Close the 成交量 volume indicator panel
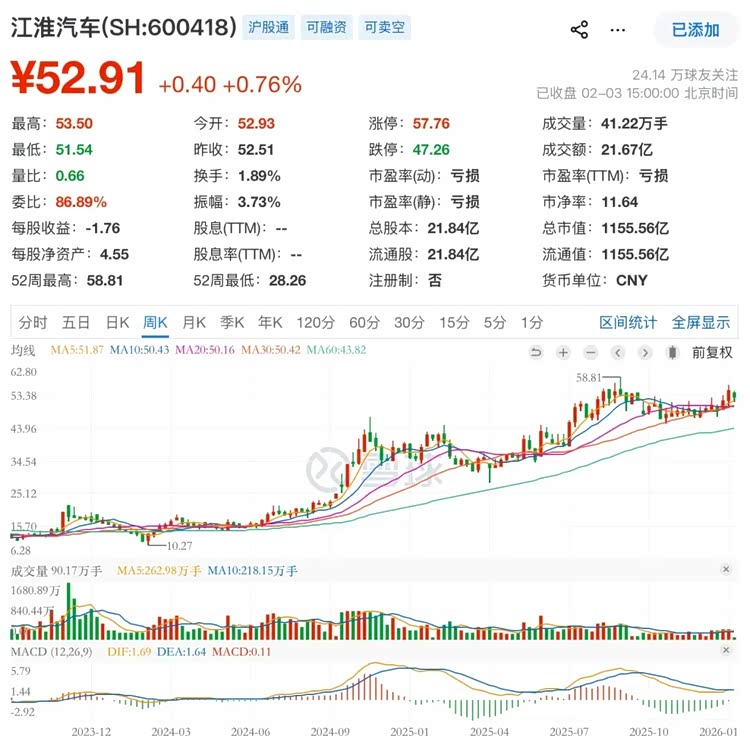 coord(726,569)
